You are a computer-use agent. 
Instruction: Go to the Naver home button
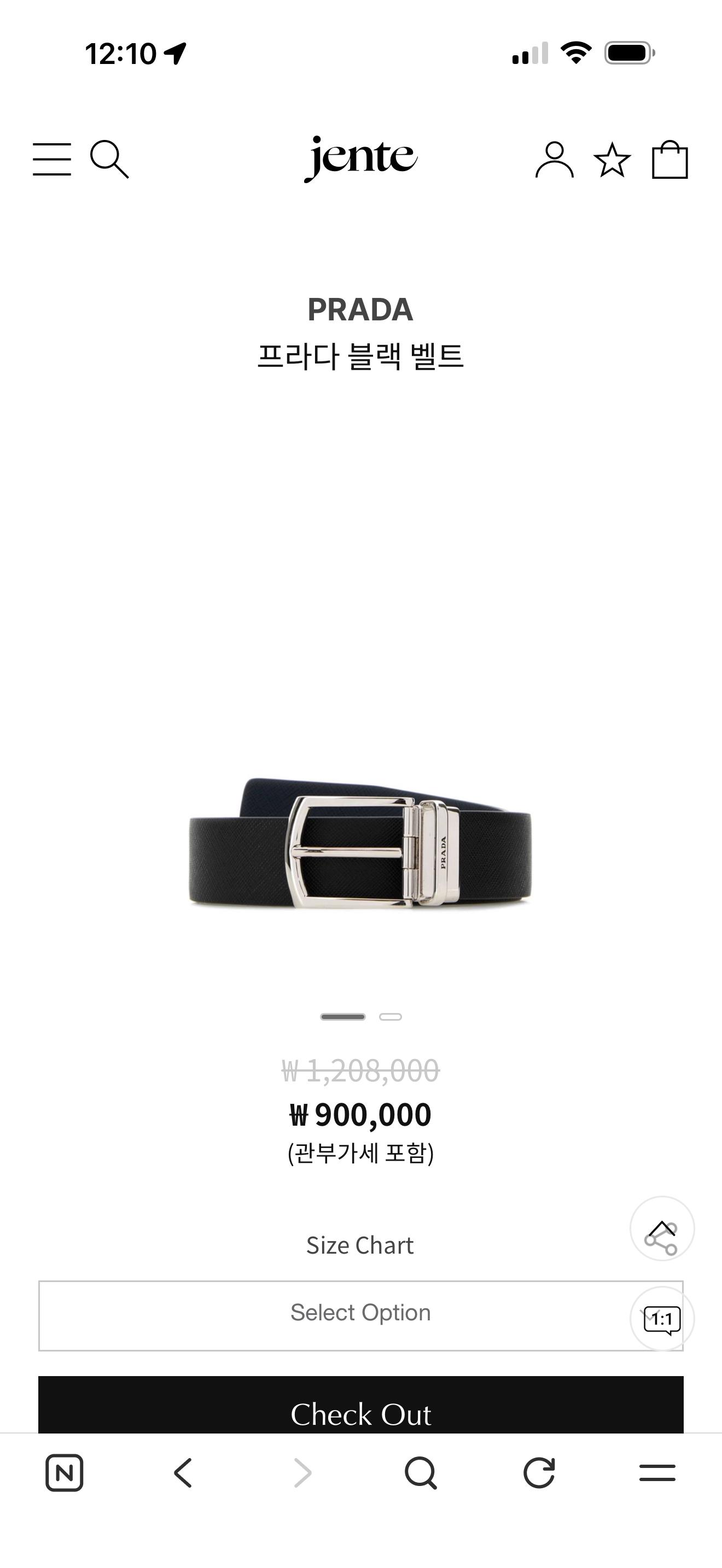click(65, 1473)
